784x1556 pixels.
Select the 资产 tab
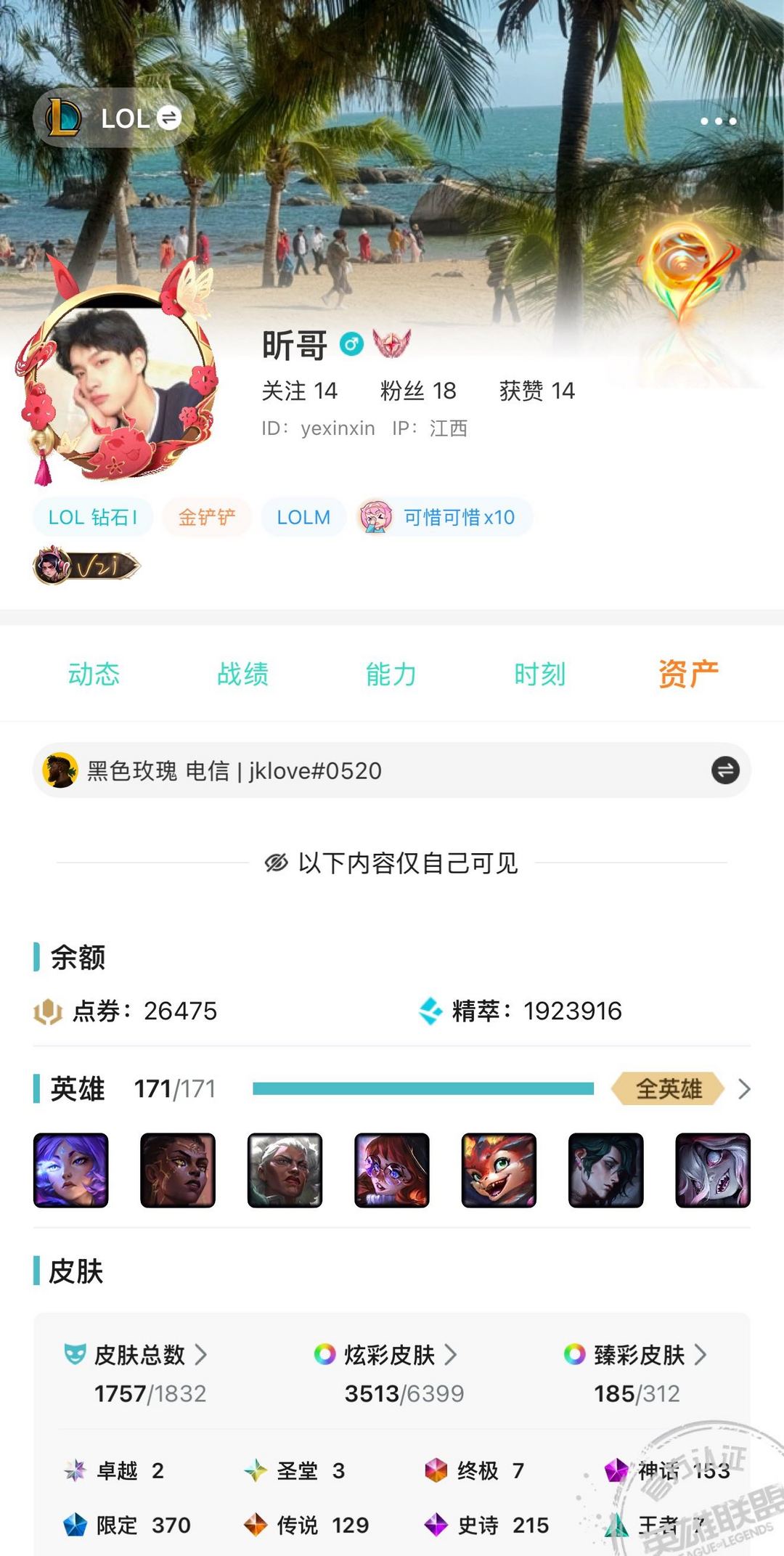coord(687,674)
